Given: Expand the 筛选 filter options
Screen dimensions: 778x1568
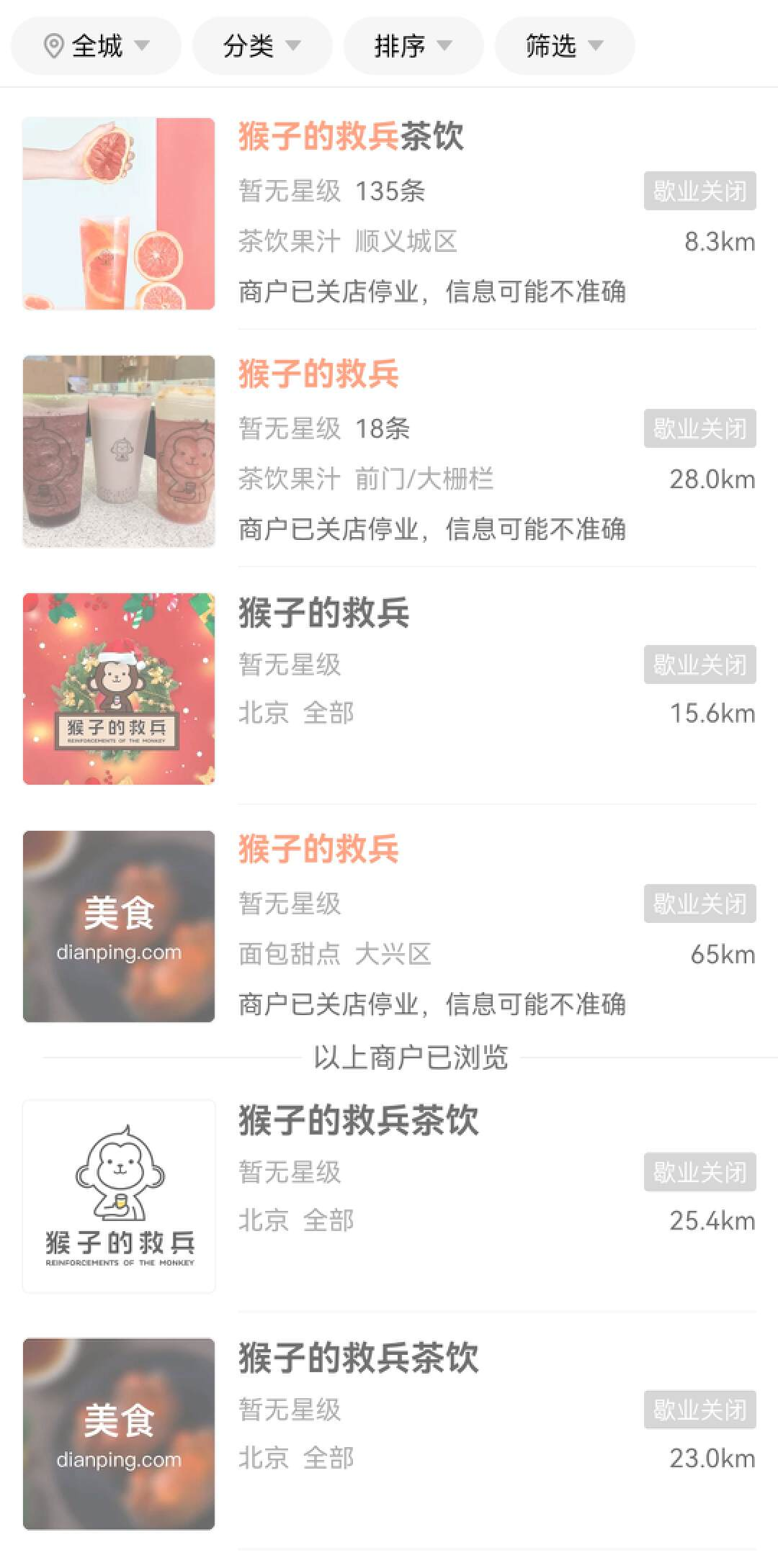Looking at the screenshot, I should point(564,46).
